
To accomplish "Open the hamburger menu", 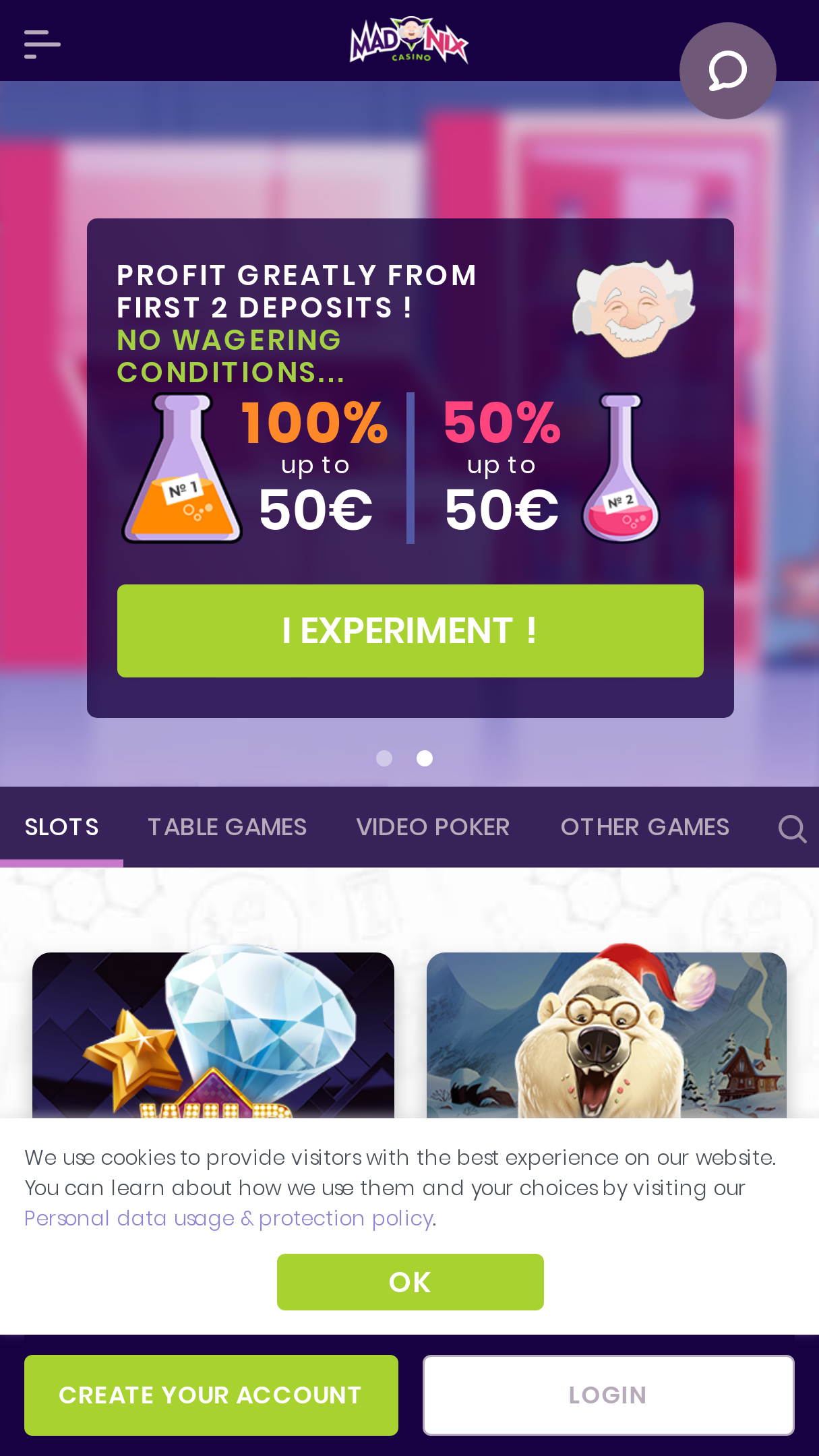I will (x=42, y=44).
